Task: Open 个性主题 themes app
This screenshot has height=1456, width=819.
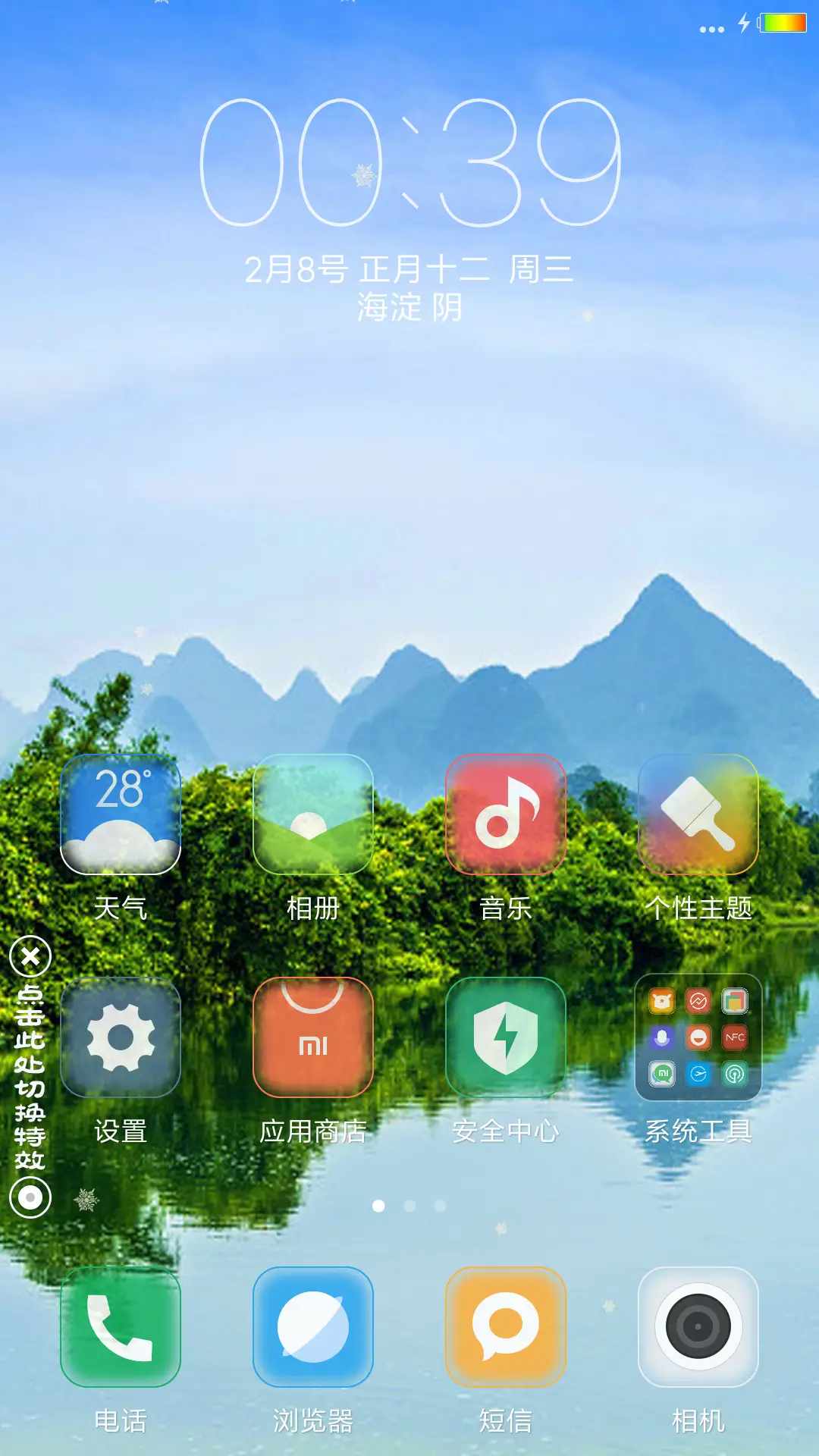Action: (698, 814)
